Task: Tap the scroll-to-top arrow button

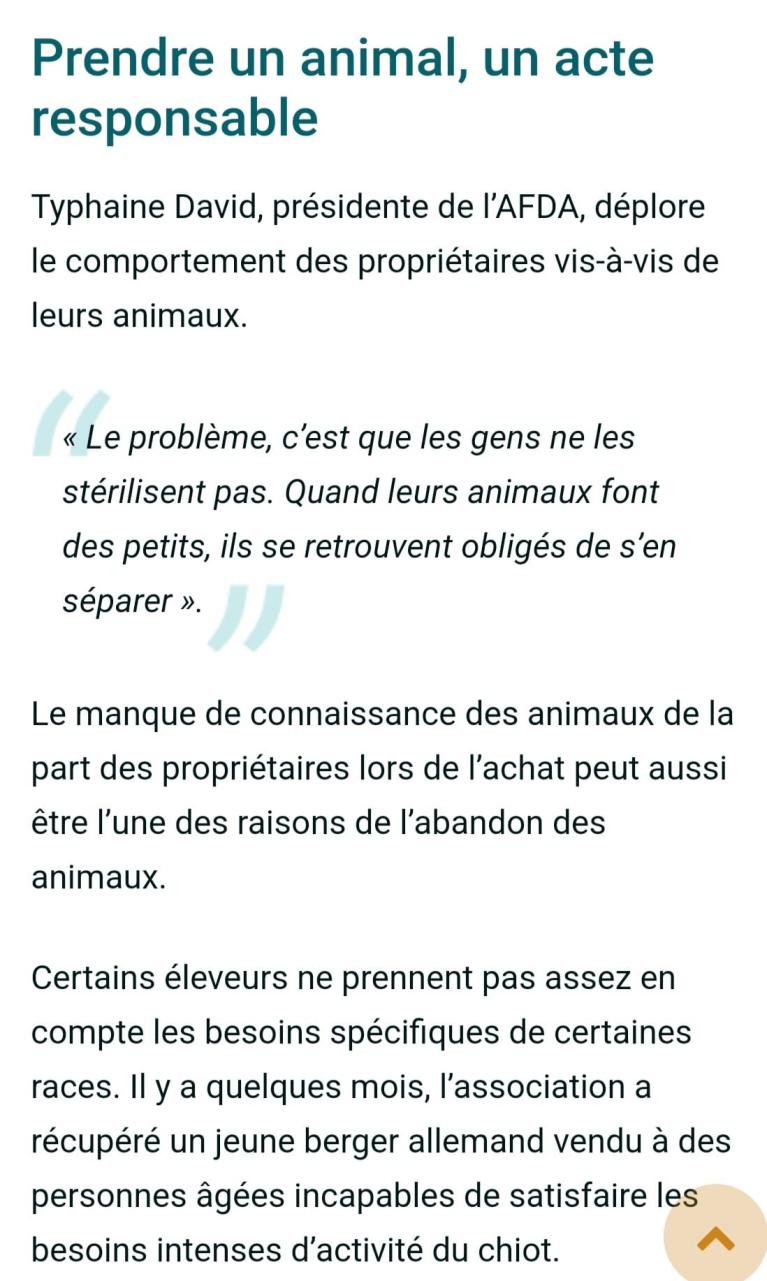Action: 716,1239
